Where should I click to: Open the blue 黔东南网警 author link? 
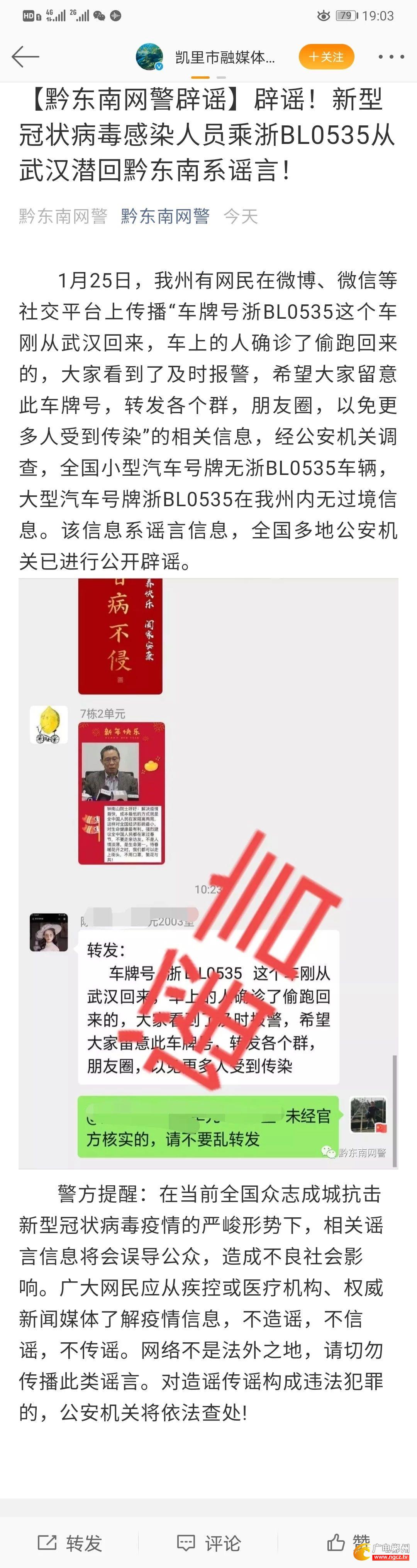click(165, 215)
